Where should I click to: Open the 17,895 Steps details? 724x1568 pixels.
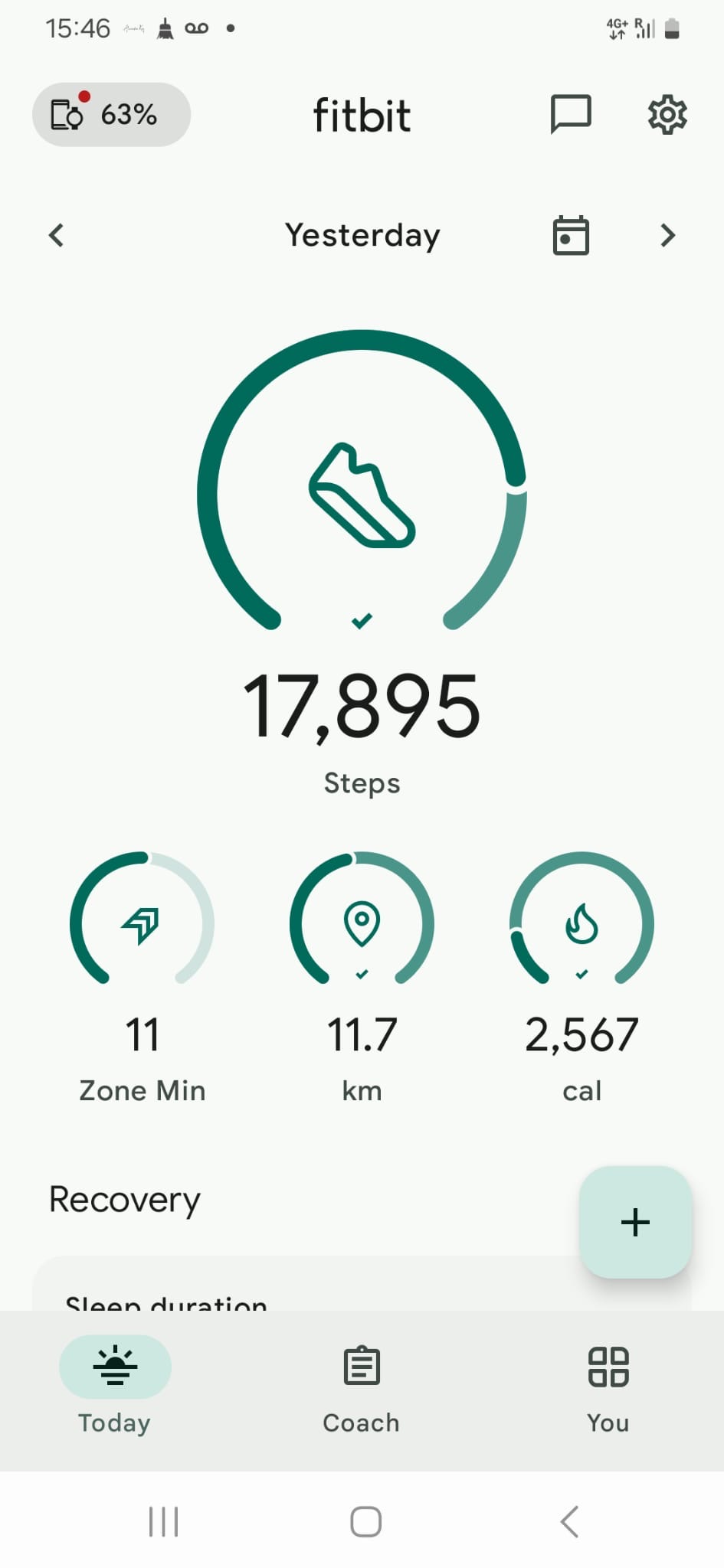point(362,563)
